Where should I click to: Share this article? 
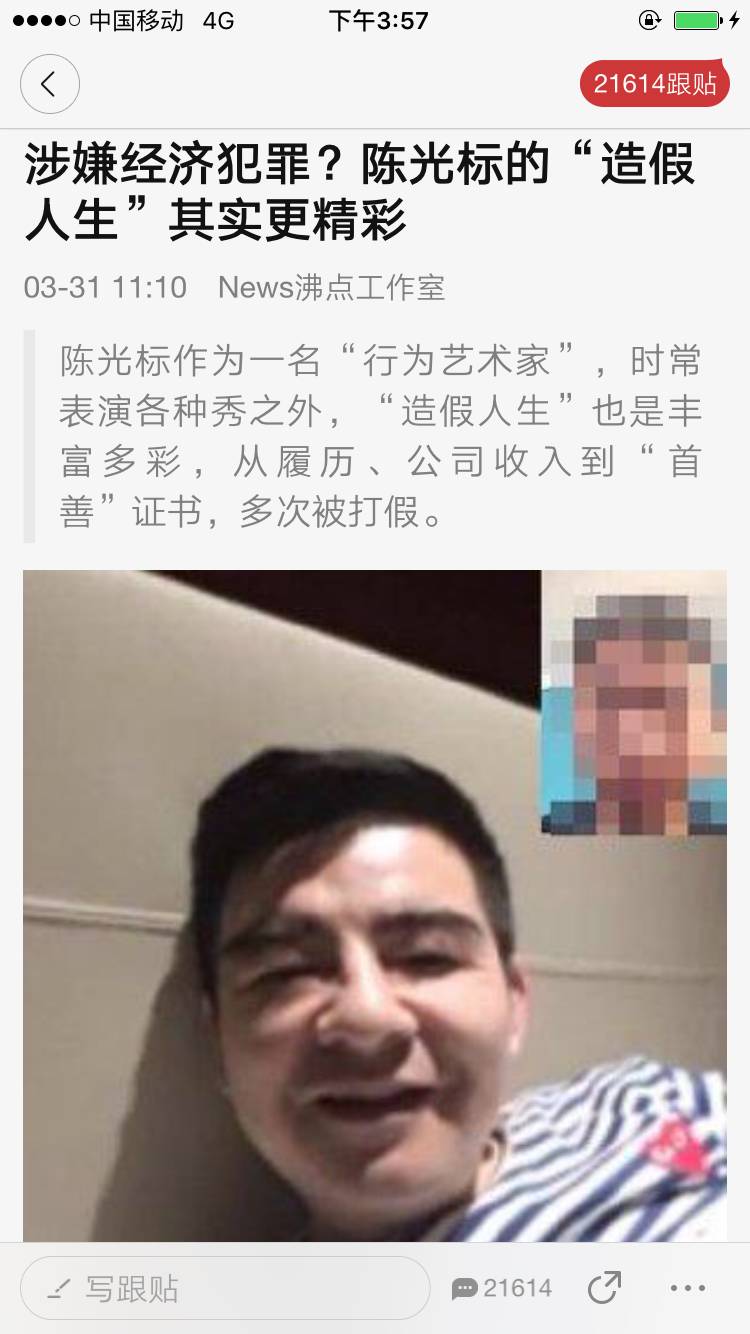pos(604,1288)
